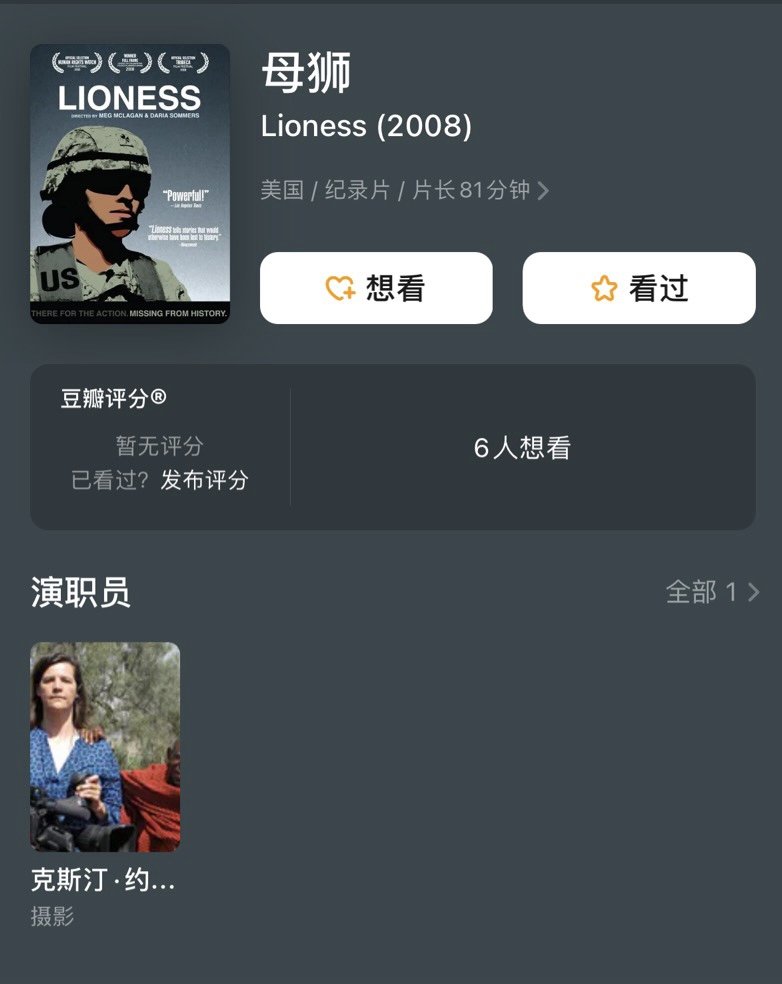
Task: View all cast and crew via 全部 1
Action: (x=712, y=592)
